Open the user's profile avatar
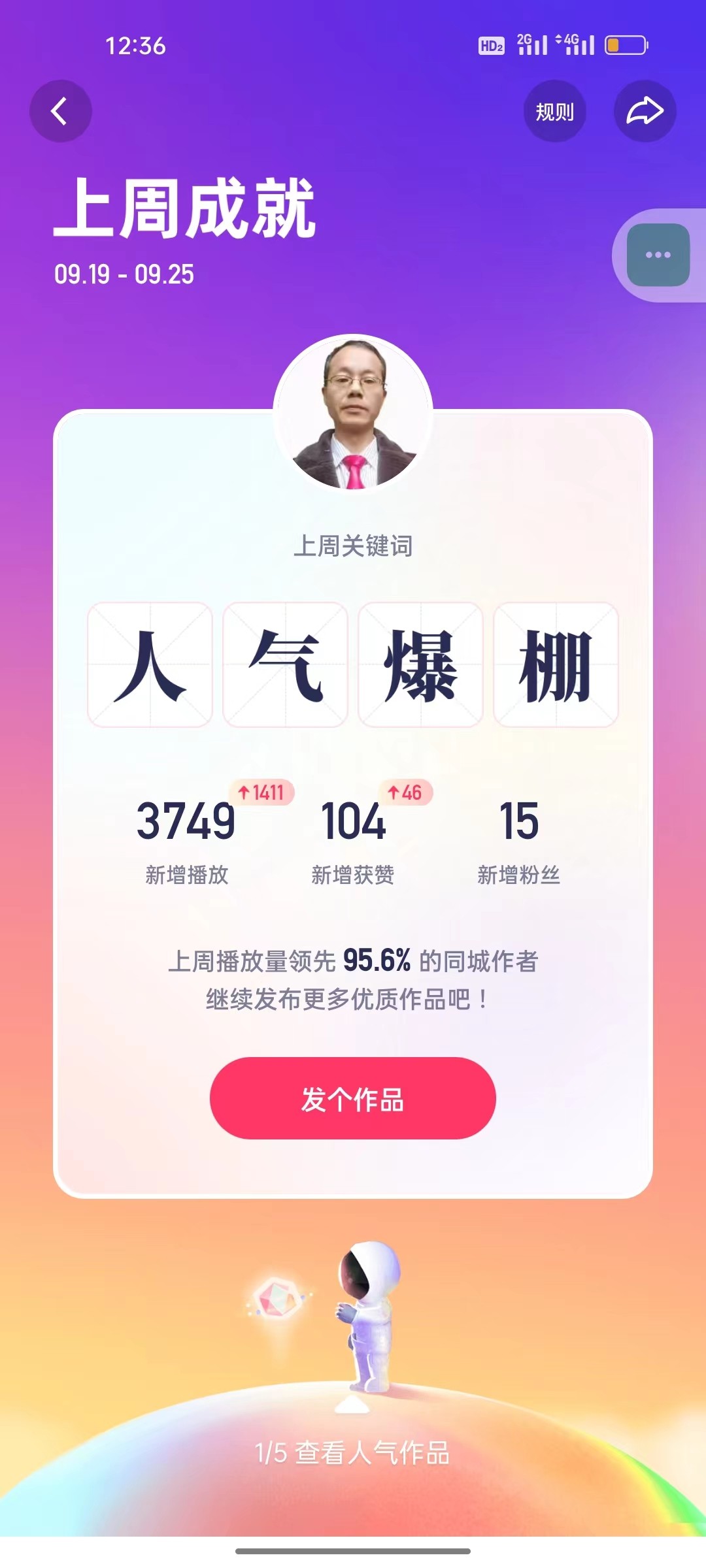 tap(353, 413)
